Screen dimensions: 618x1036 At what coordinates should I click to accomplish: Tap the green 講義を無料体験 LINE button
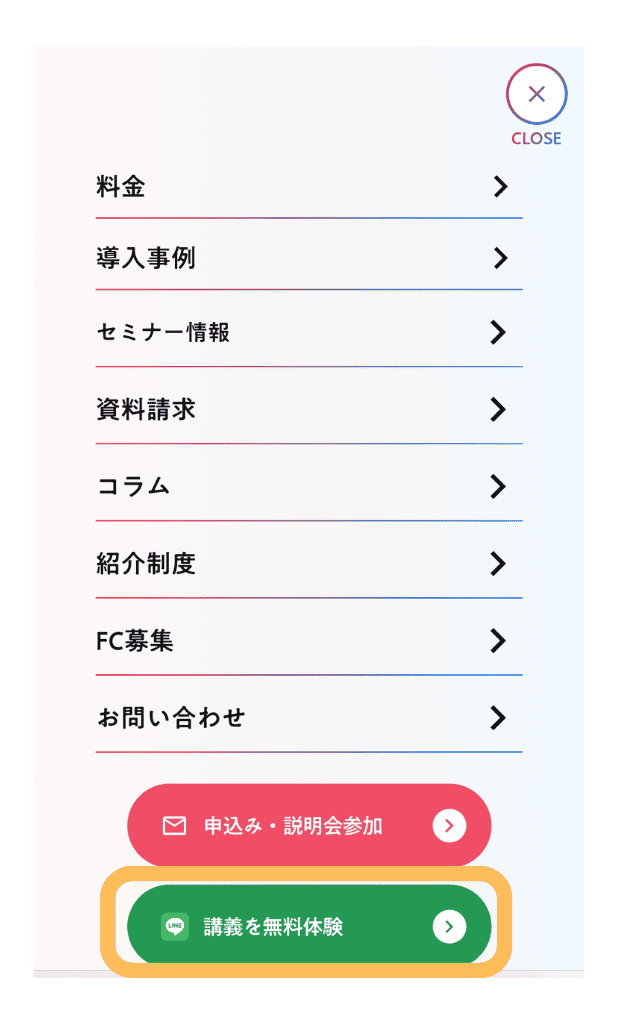309,926
